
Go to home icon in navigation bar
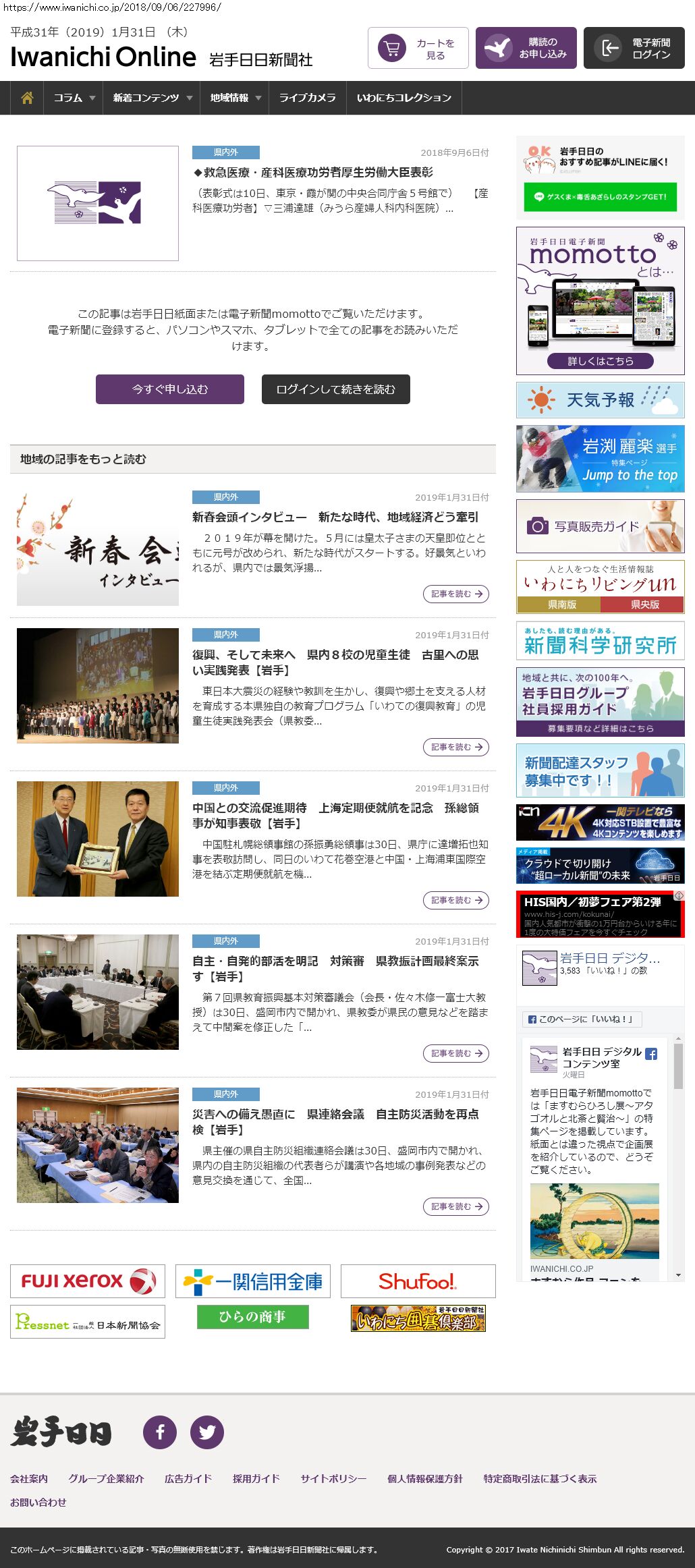point(27,98)
